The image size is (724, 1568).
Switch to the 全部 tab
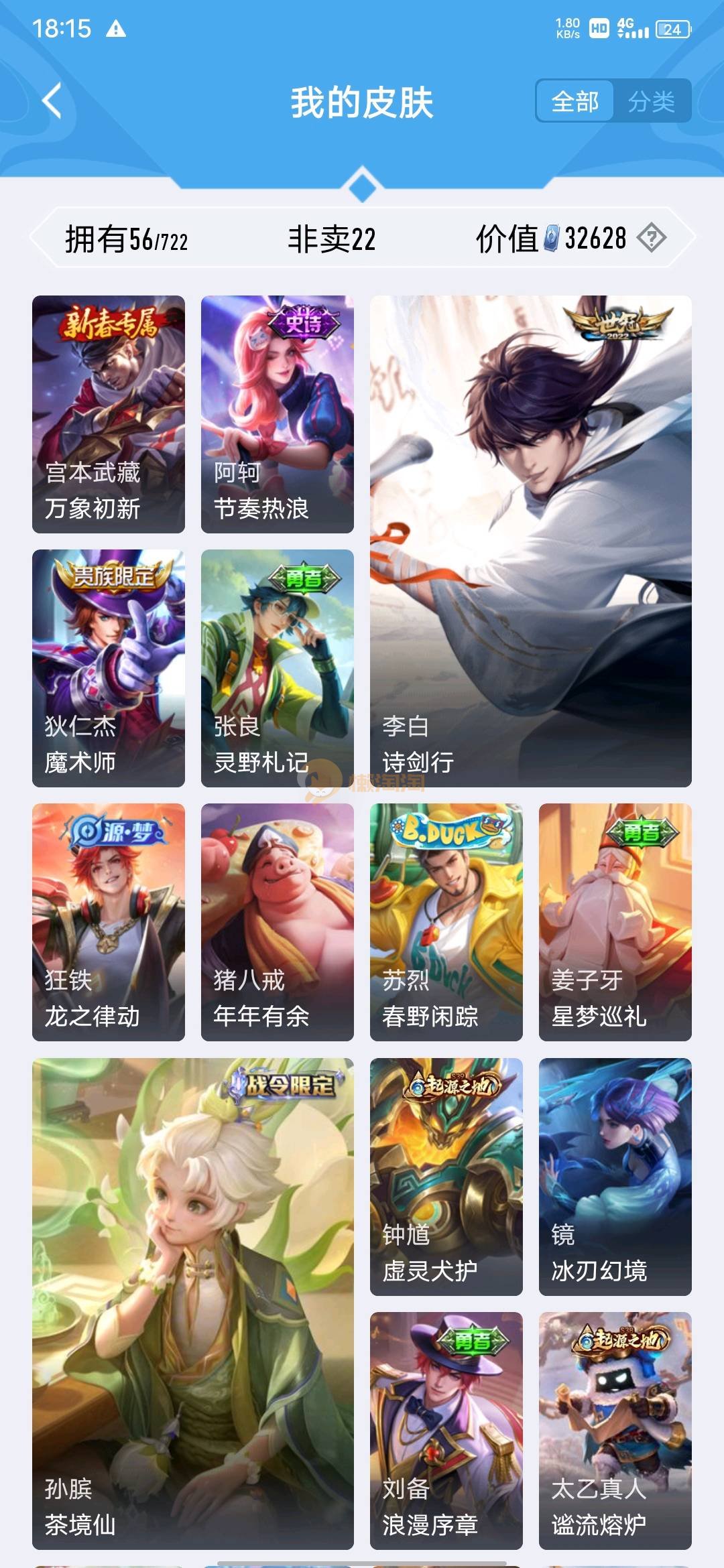tap(575, 101)
